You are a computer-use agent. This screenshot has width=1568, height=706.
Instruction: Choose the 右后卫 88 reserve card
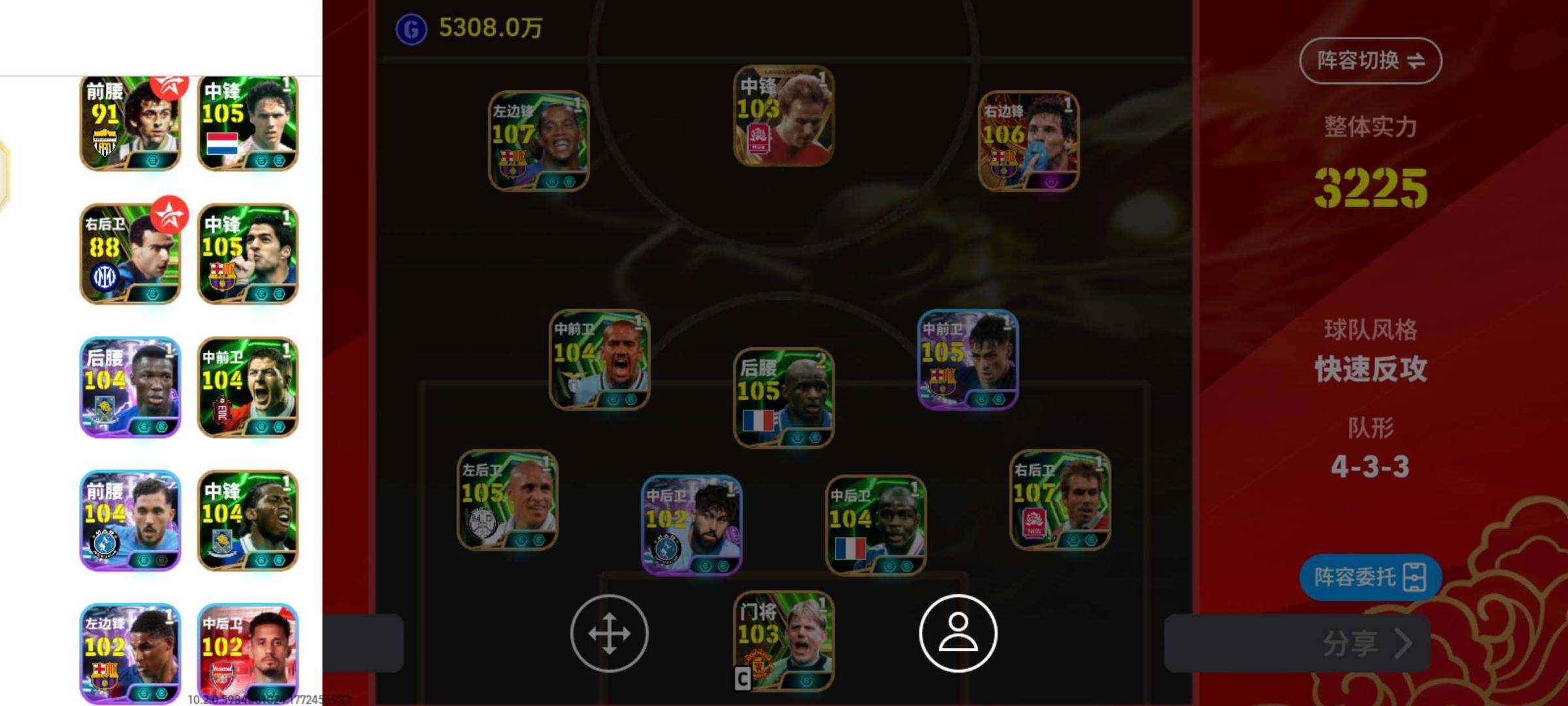click(x=130, y=254)
